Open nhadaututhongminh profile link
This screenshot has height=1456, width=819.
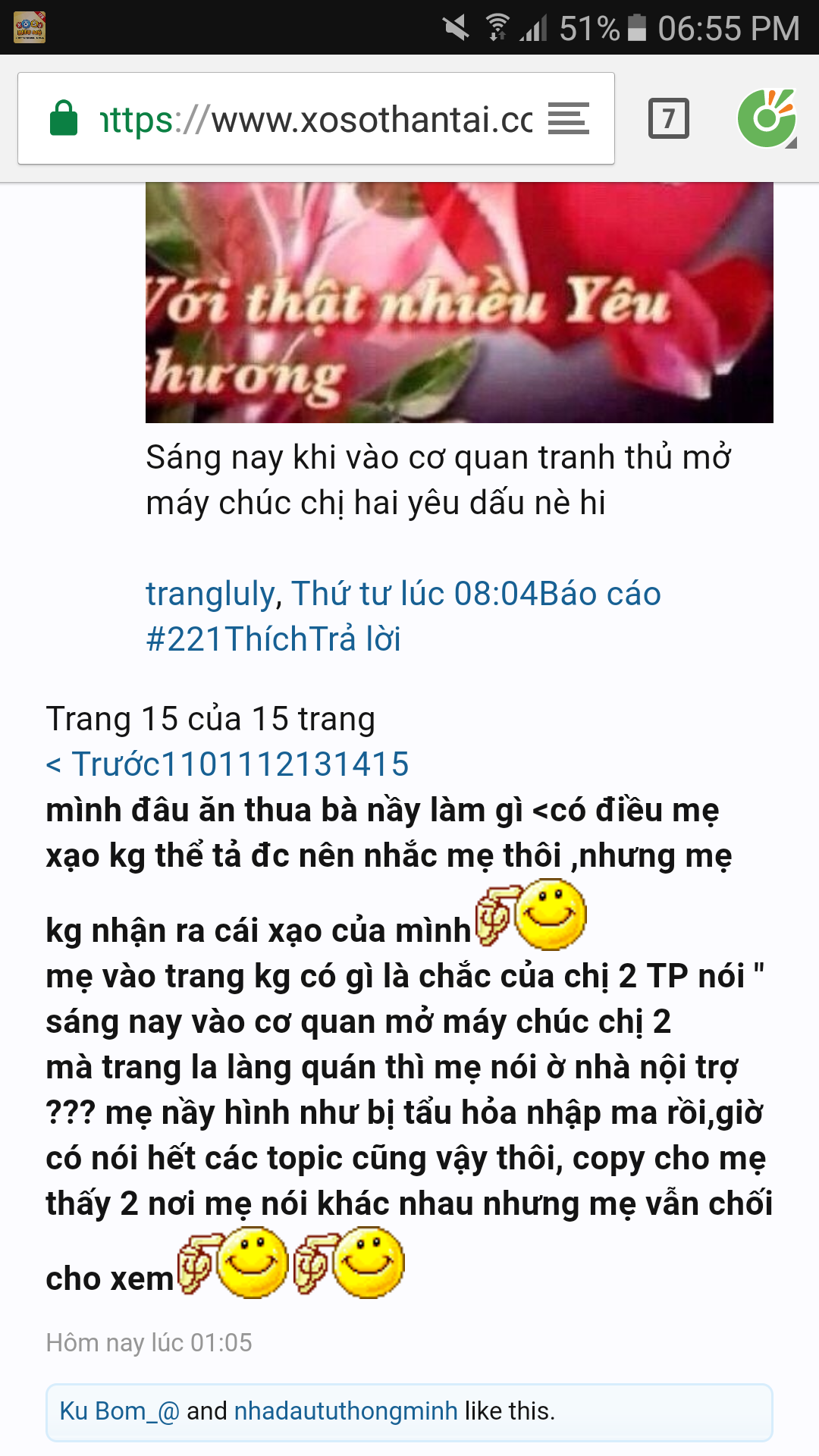346,1411
